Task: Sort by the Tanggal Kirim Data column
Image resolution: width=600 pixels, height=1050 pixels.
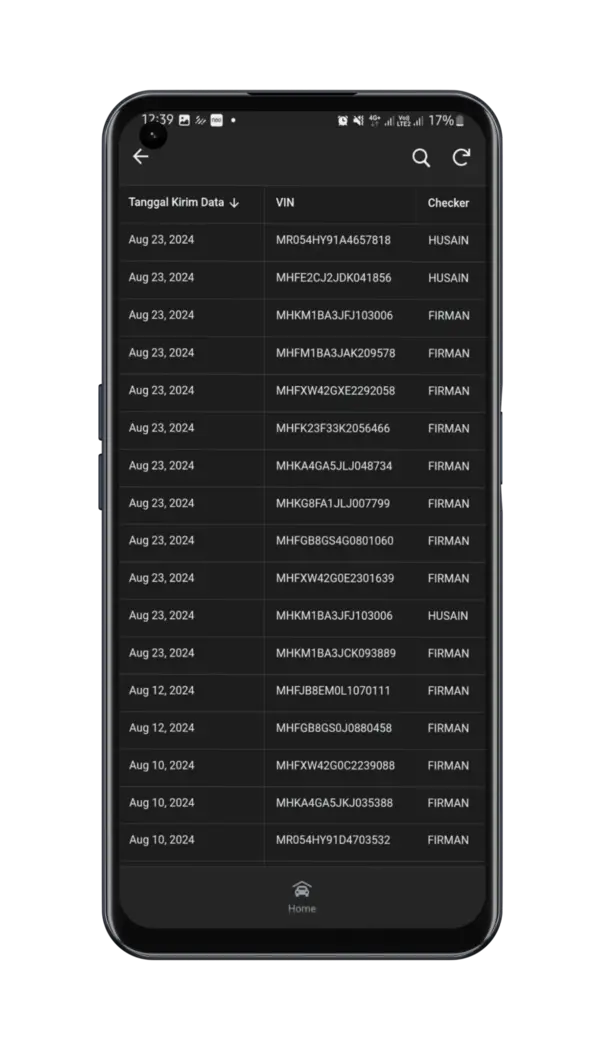Action: tap(184, 203)
